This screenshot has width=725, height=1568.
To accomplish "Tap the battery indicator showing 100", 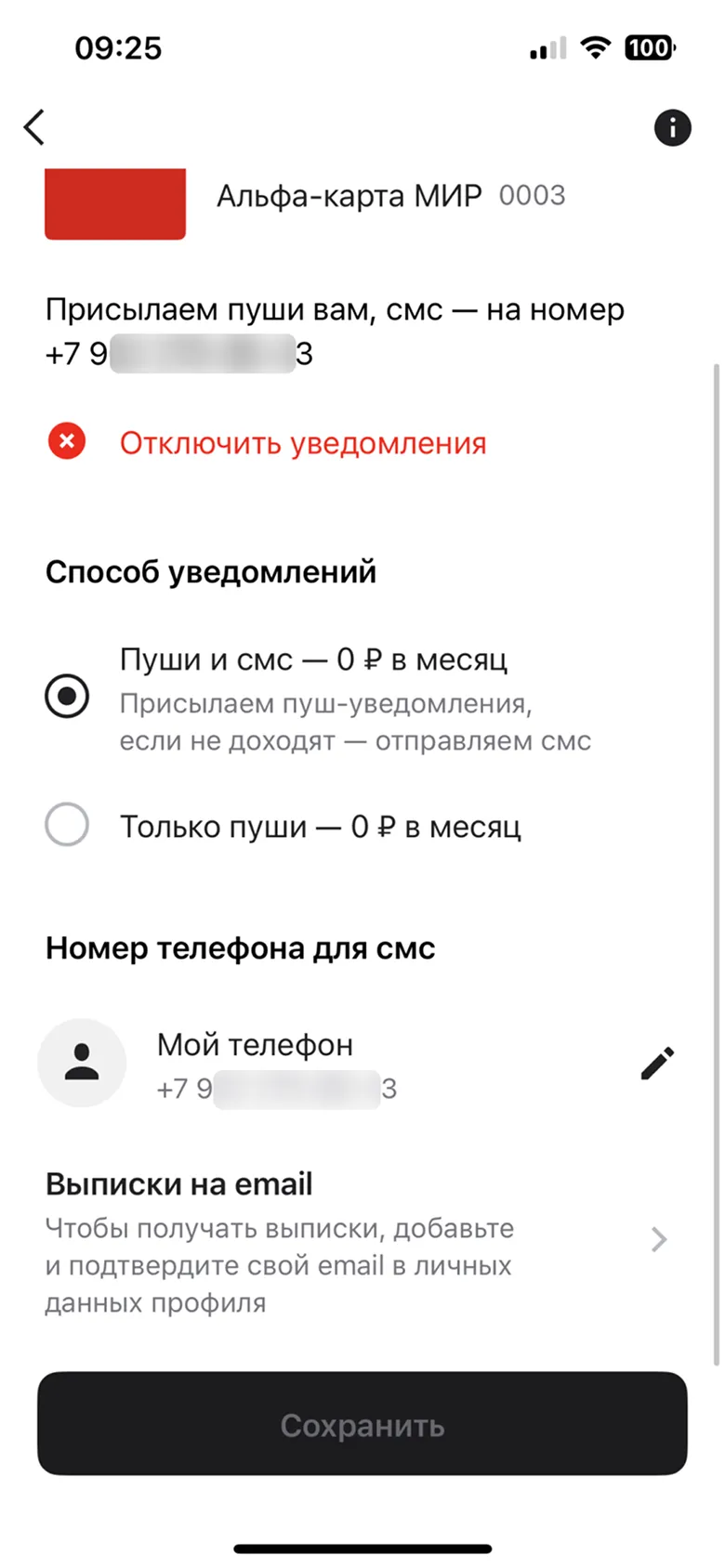I will coord(651,47).
